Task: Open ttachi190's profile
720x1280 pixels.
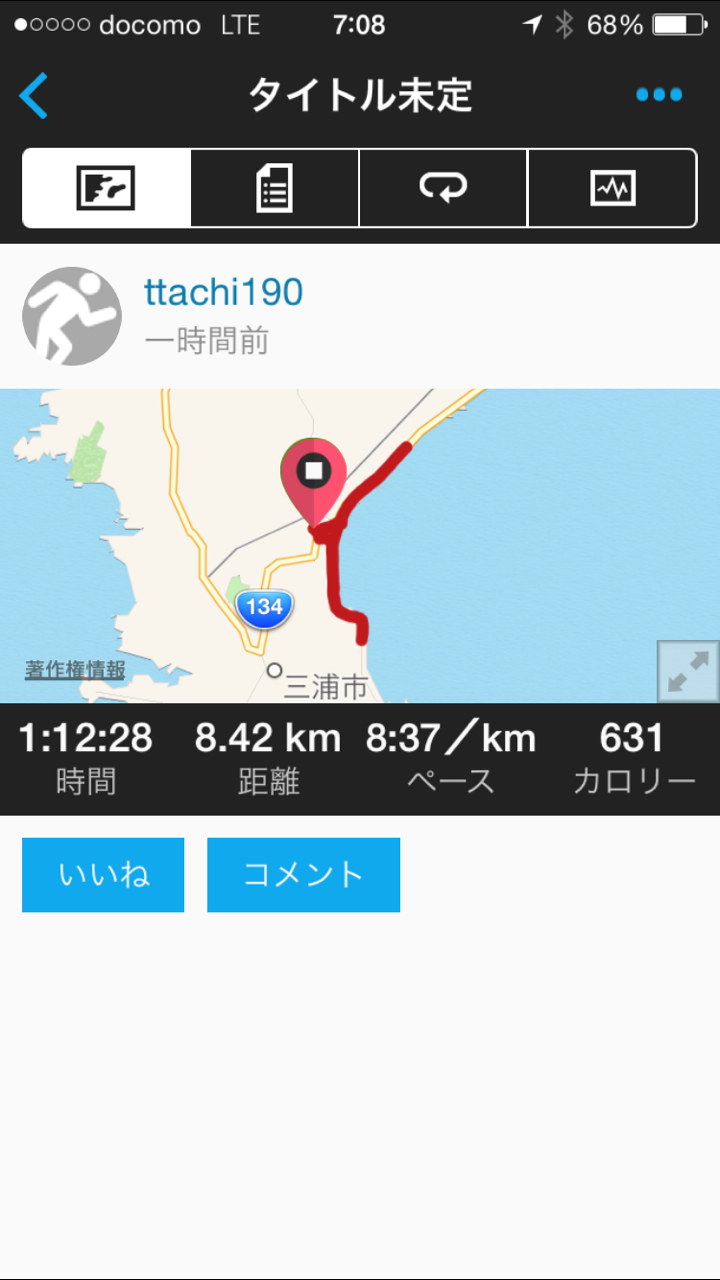Action: pos(223,292)
